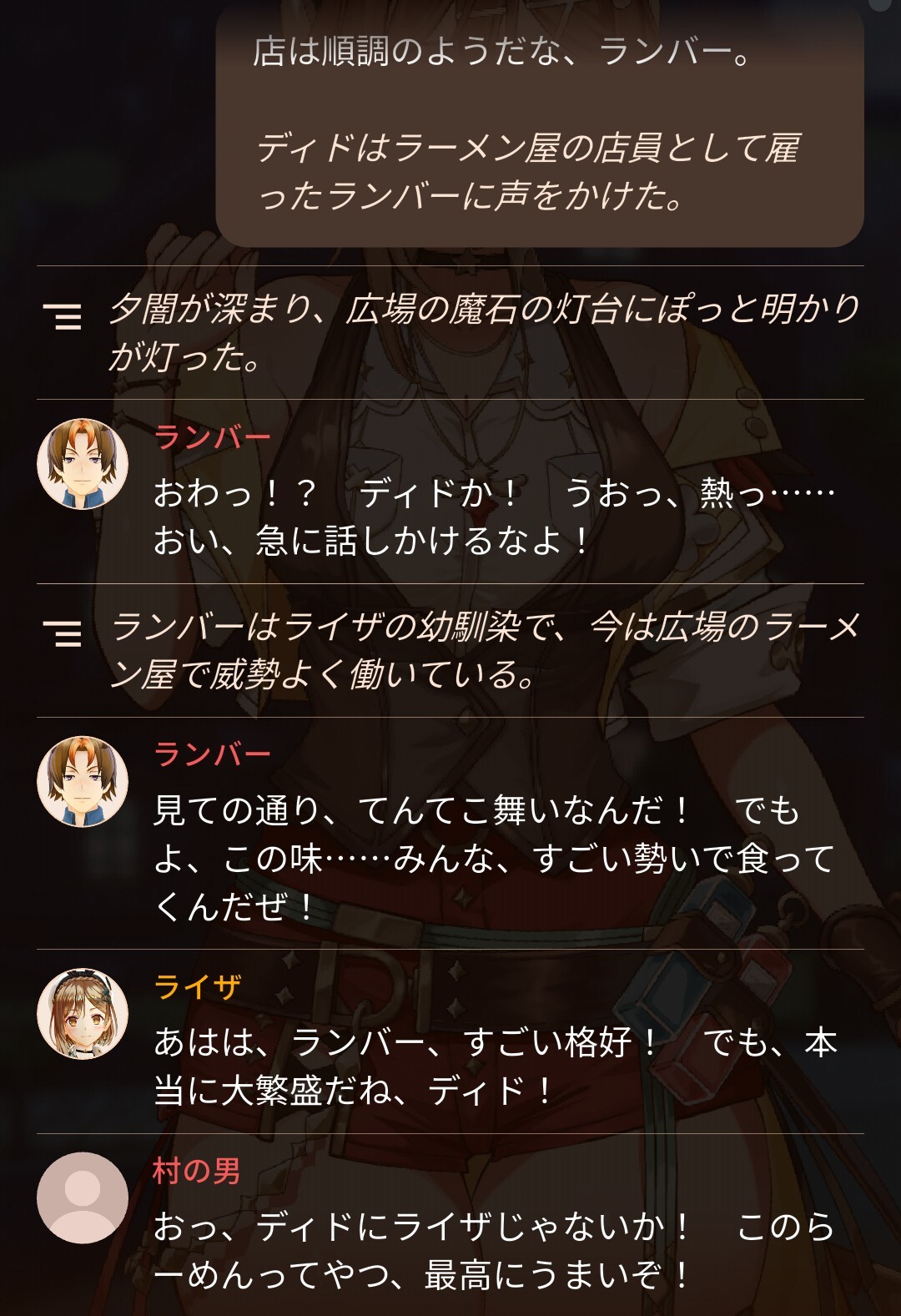Select the narration line starting with 夕闇が深まり
This screenshot has width=901, height=1316.
pyautogui.click(x=484, y=332)
